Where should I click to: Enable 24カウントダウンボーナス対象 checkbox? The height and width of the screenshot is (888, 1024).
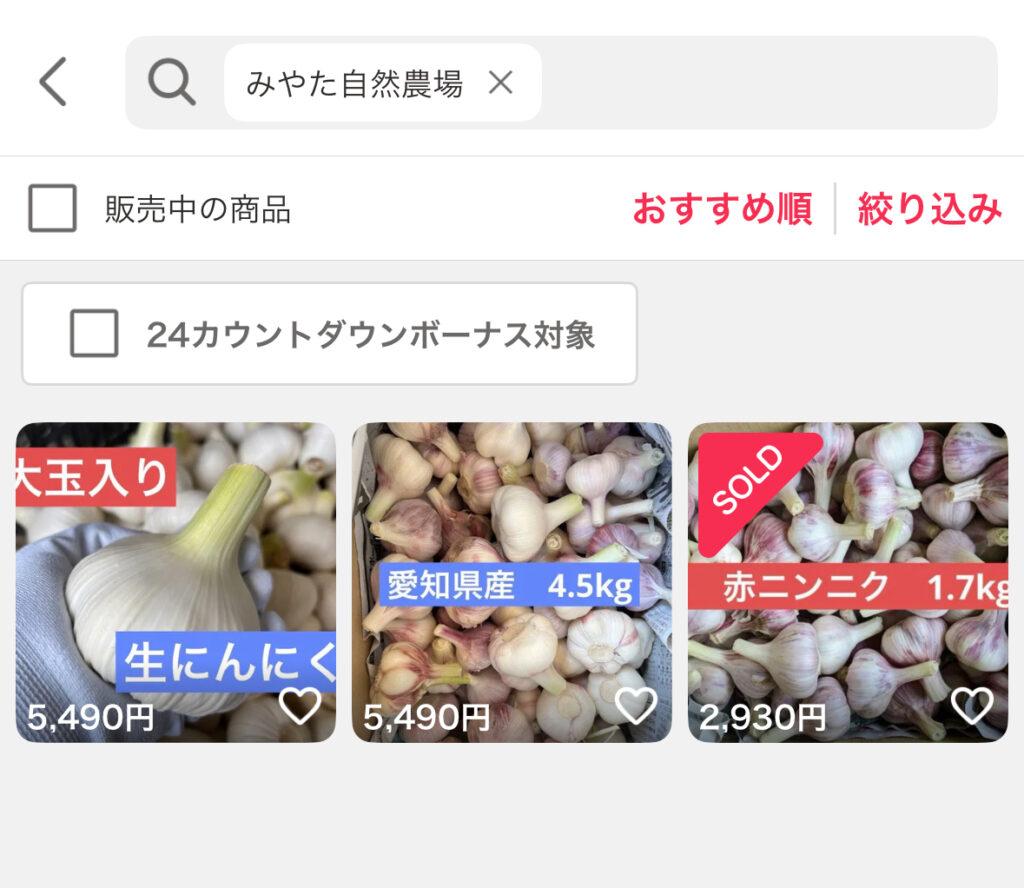(94, 333)
